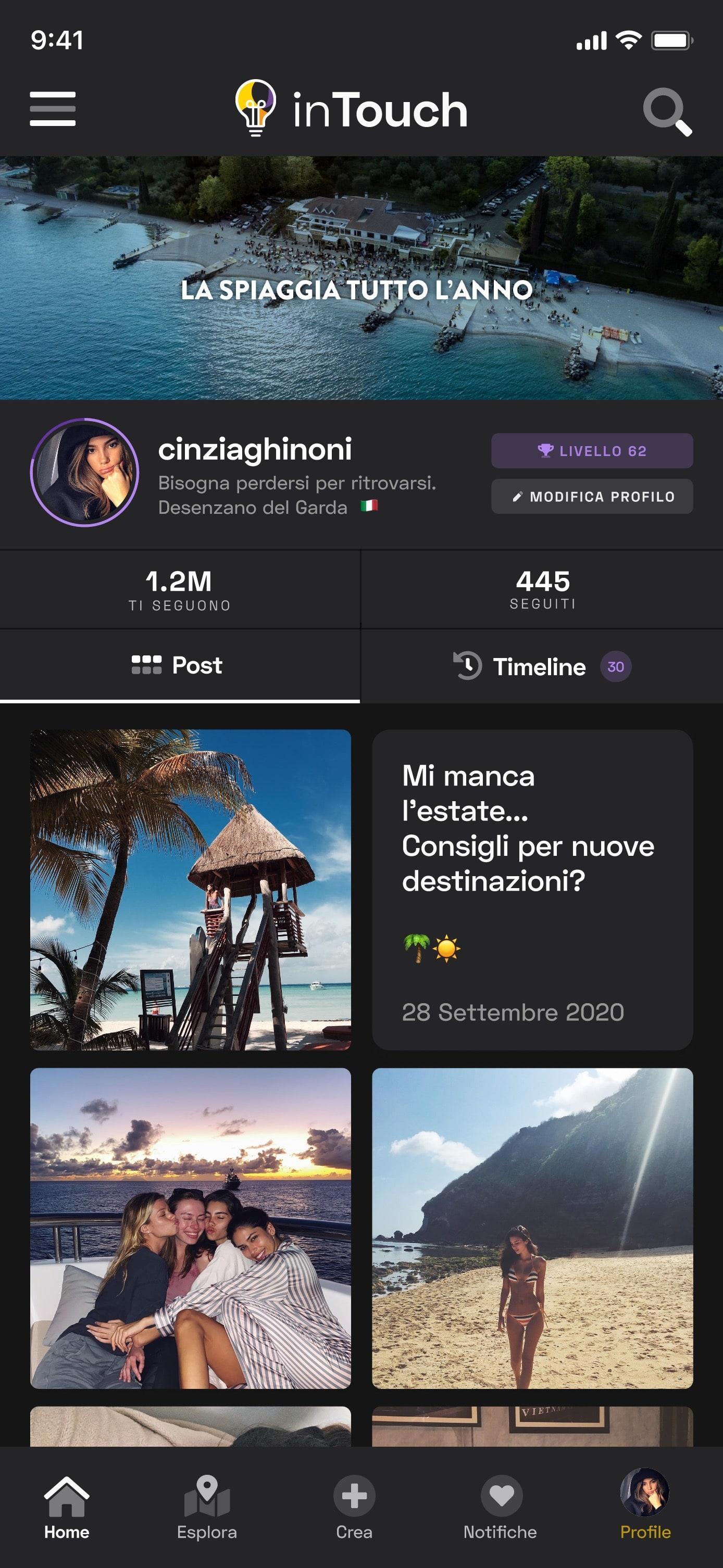The width and height of the screenshot is (723, 1568).
Task: Click the trophy icon on LIVELLO 62 badge
Action: pyautogui.click(x=546, y=450)
